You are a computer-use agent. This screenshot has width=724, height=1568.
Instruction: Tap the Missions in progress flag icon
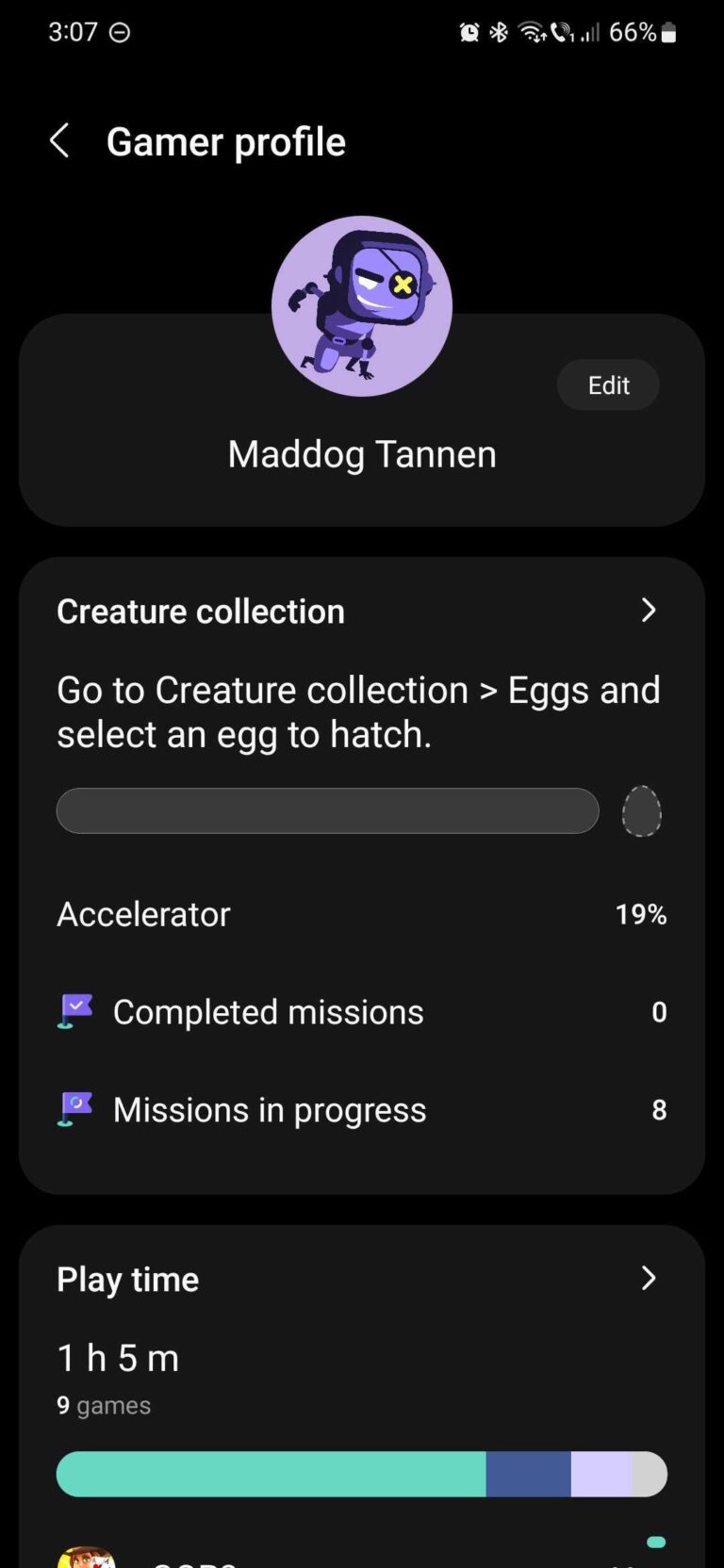(x=74, y=1108)
